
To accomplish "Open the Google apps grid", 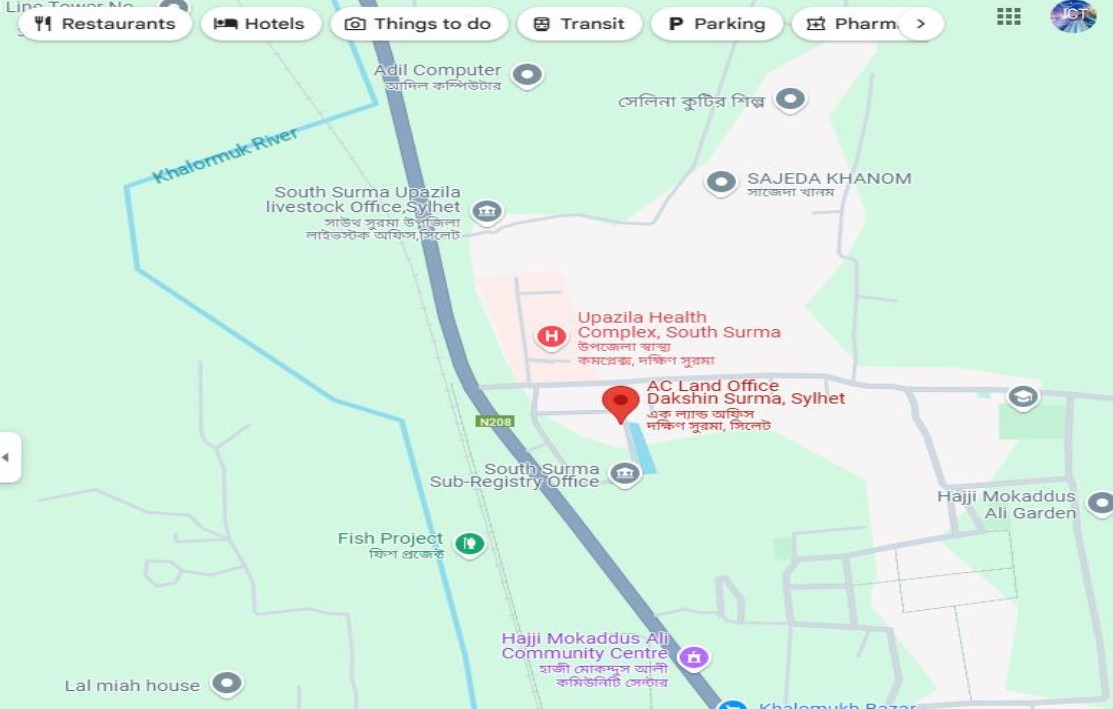I will (1008, 16).
